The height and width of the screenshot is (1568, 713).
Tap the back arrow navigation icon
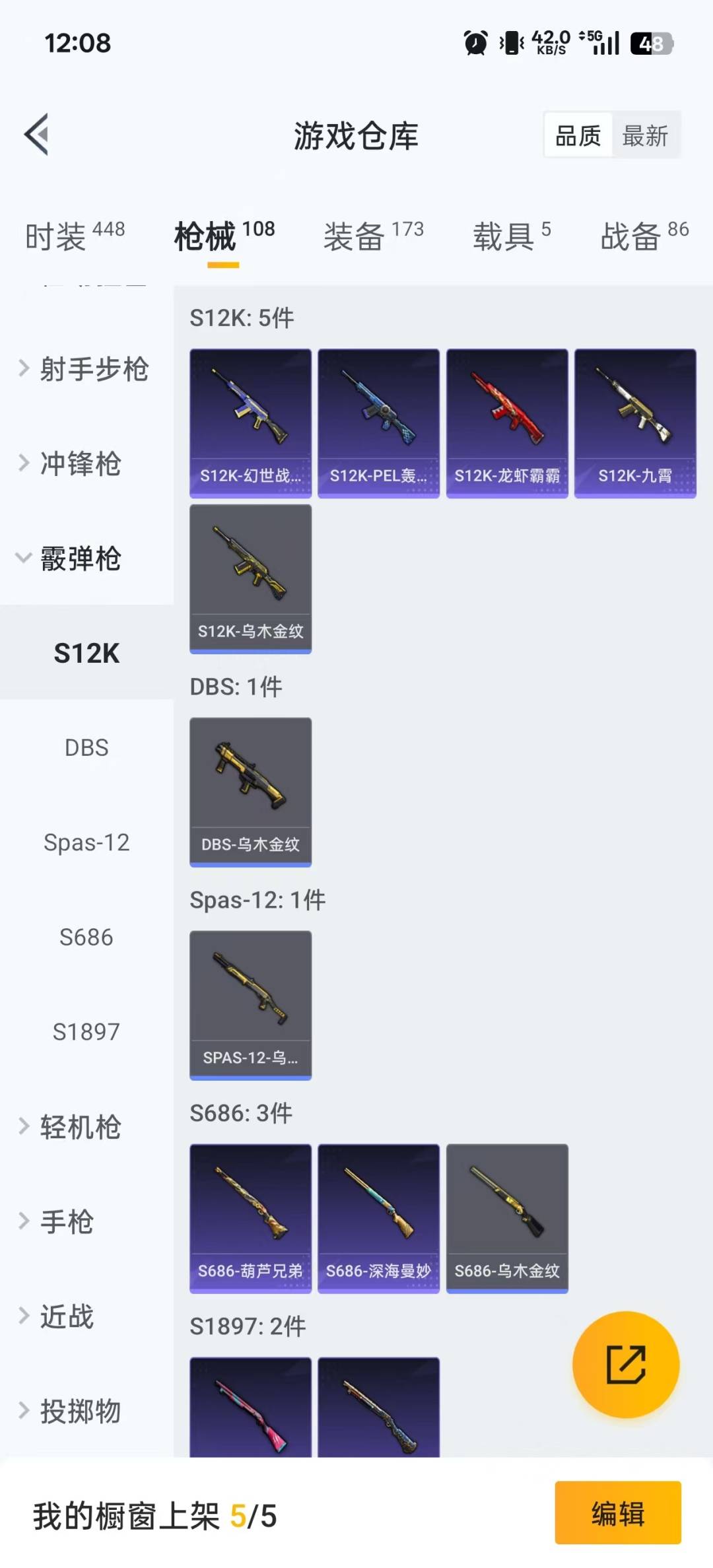pyautogui.click(x=38, y=135)
